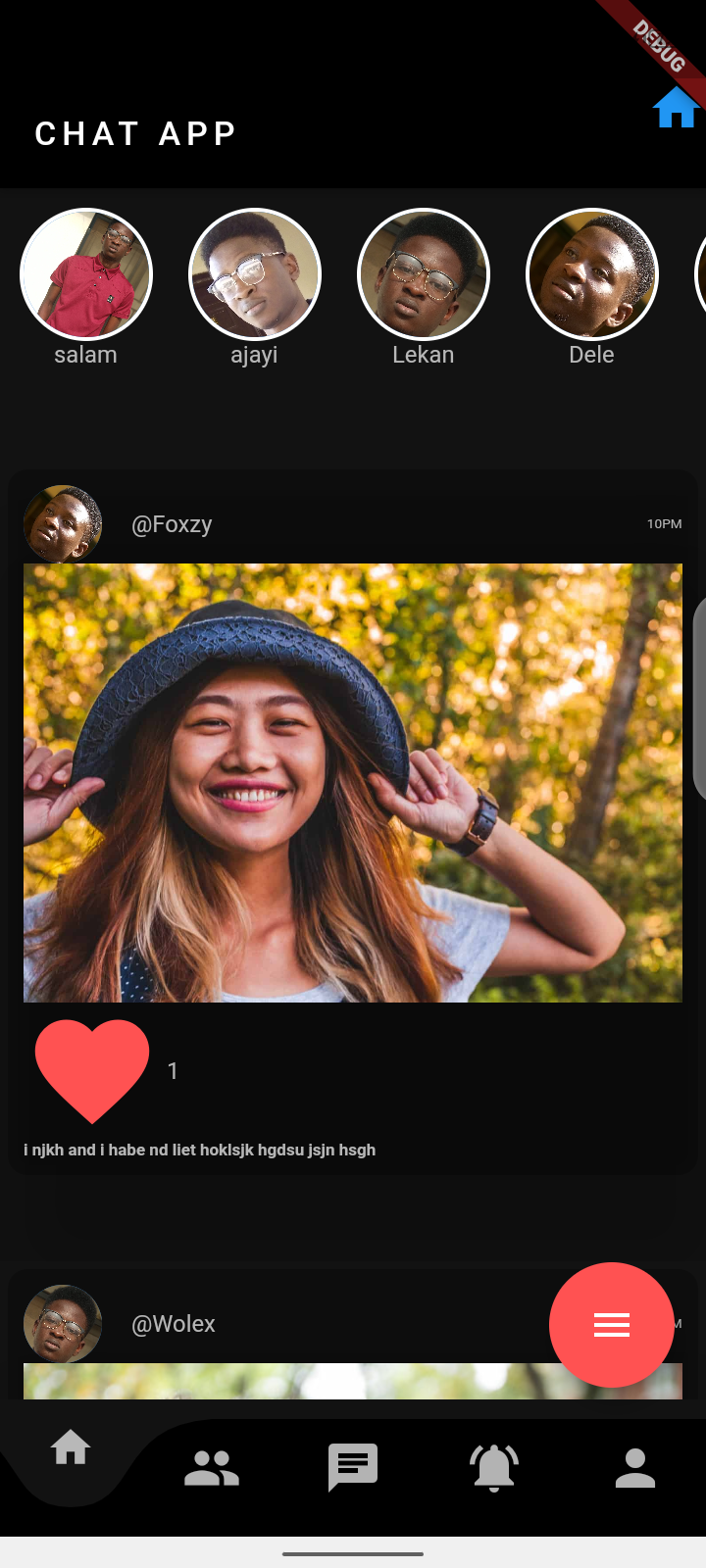Open salam's story avatar

coord(86,274)
